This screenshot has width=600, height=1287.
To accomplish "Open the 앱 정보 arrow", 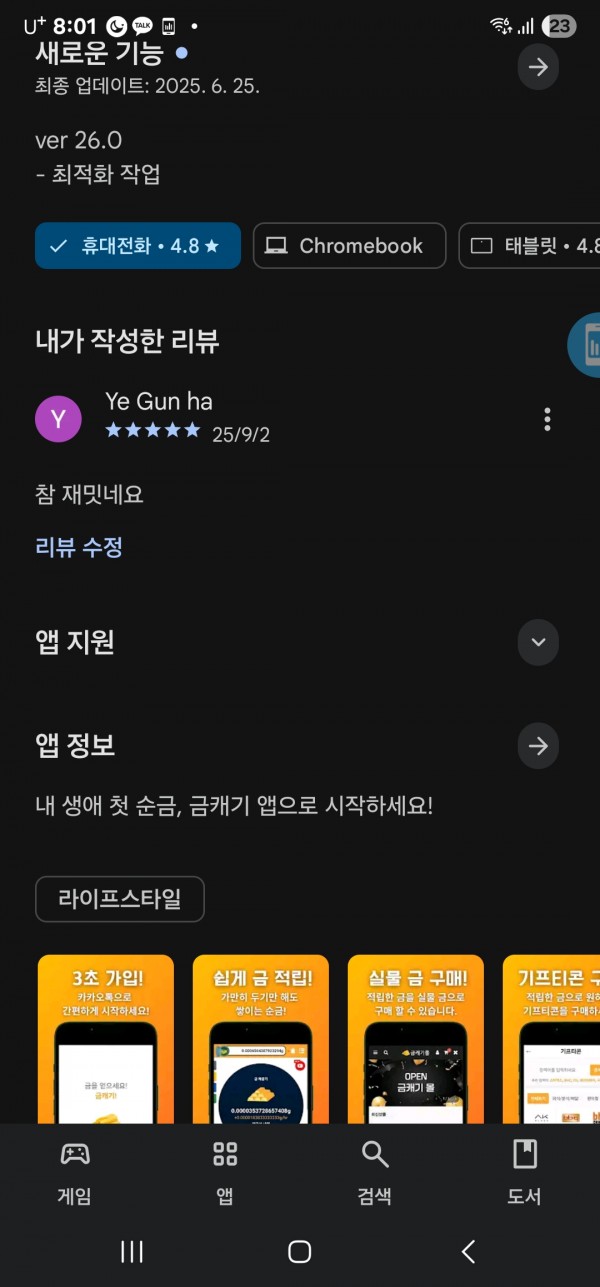I will [x=538, y=746].
